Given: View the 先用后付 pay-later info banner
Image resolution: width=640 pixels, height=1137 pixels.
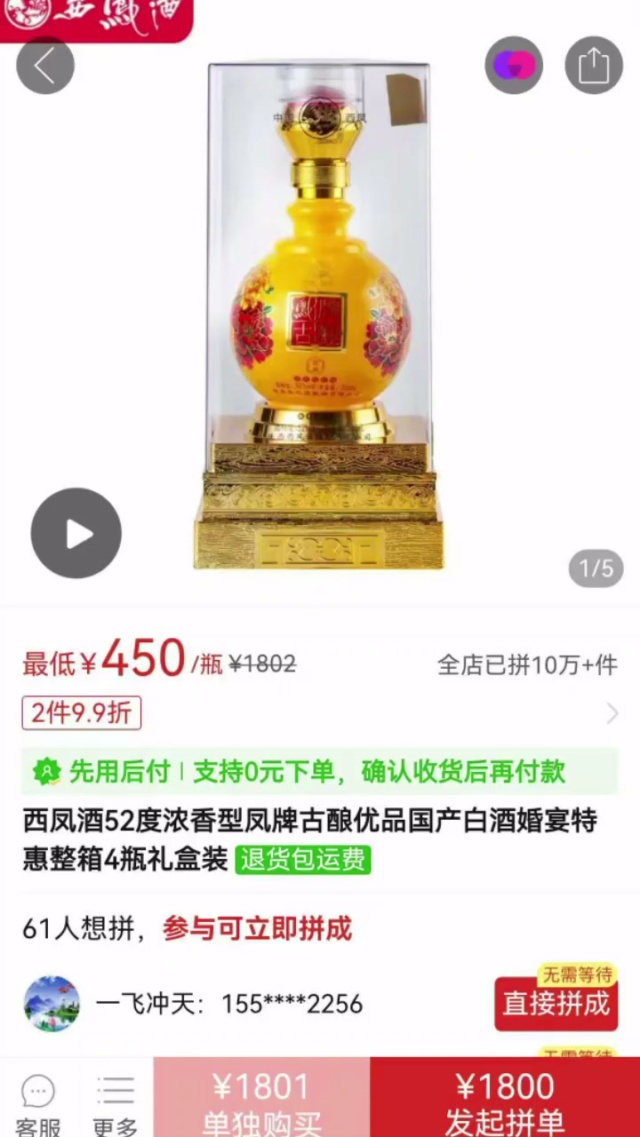Looking at the screenshot, I should (x=319, y=771).
